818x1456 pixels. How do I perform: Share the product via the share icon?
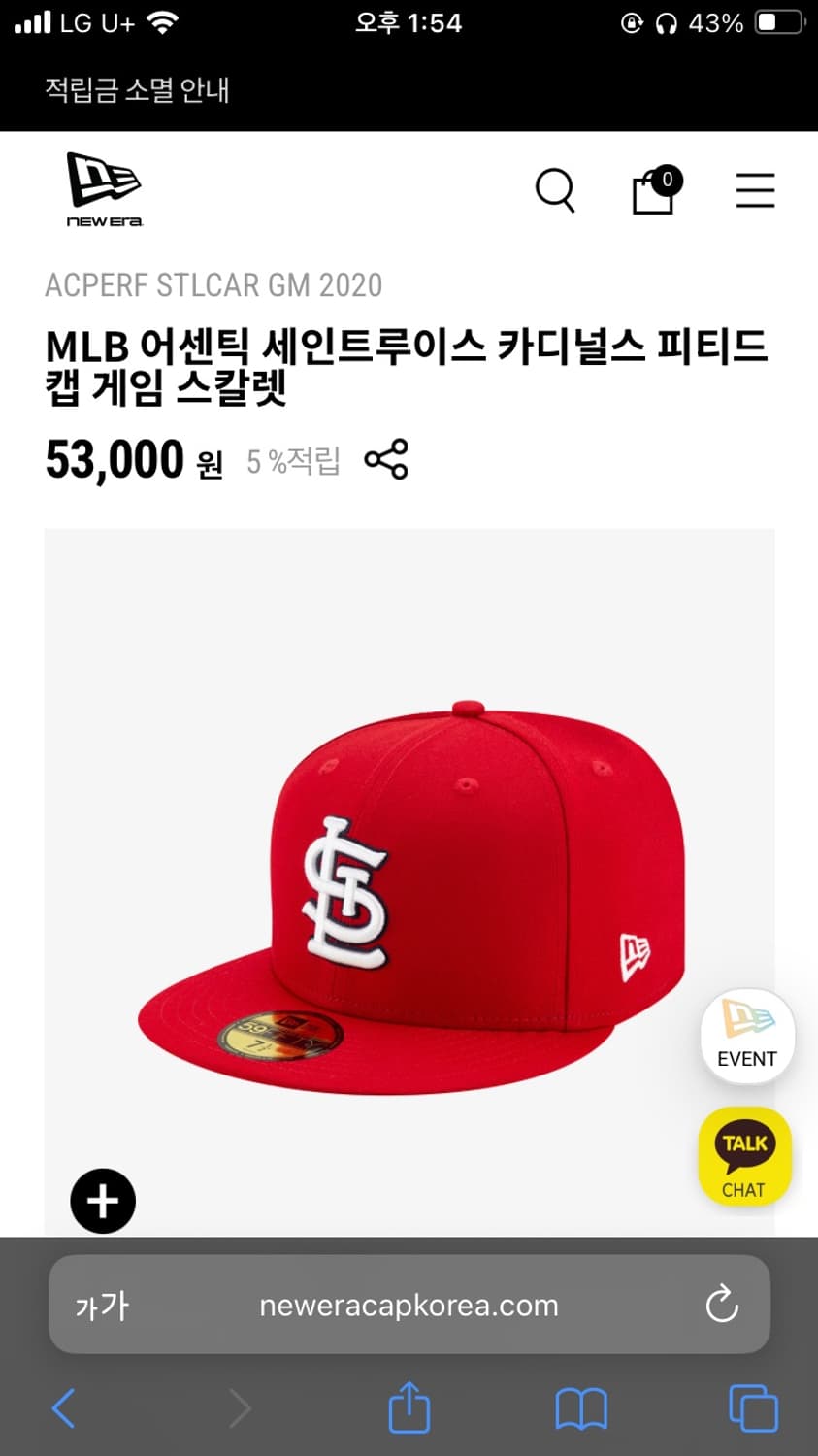(384, 461)
